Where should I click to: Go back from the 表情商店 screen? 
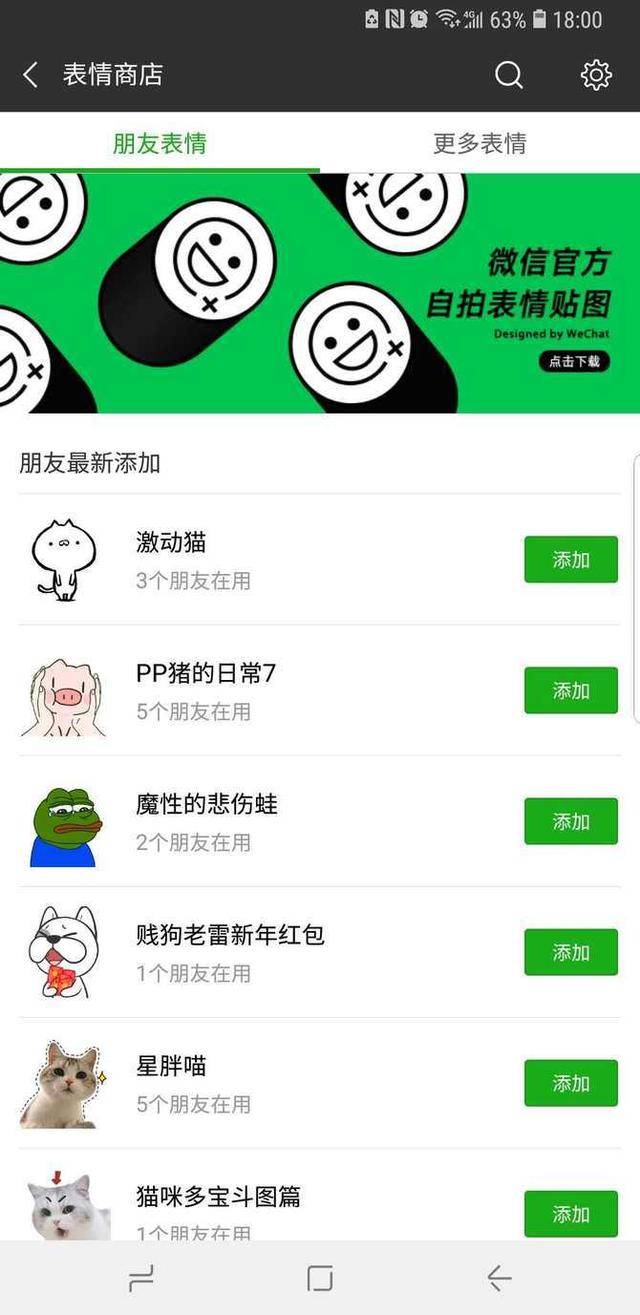coord(30,75)
